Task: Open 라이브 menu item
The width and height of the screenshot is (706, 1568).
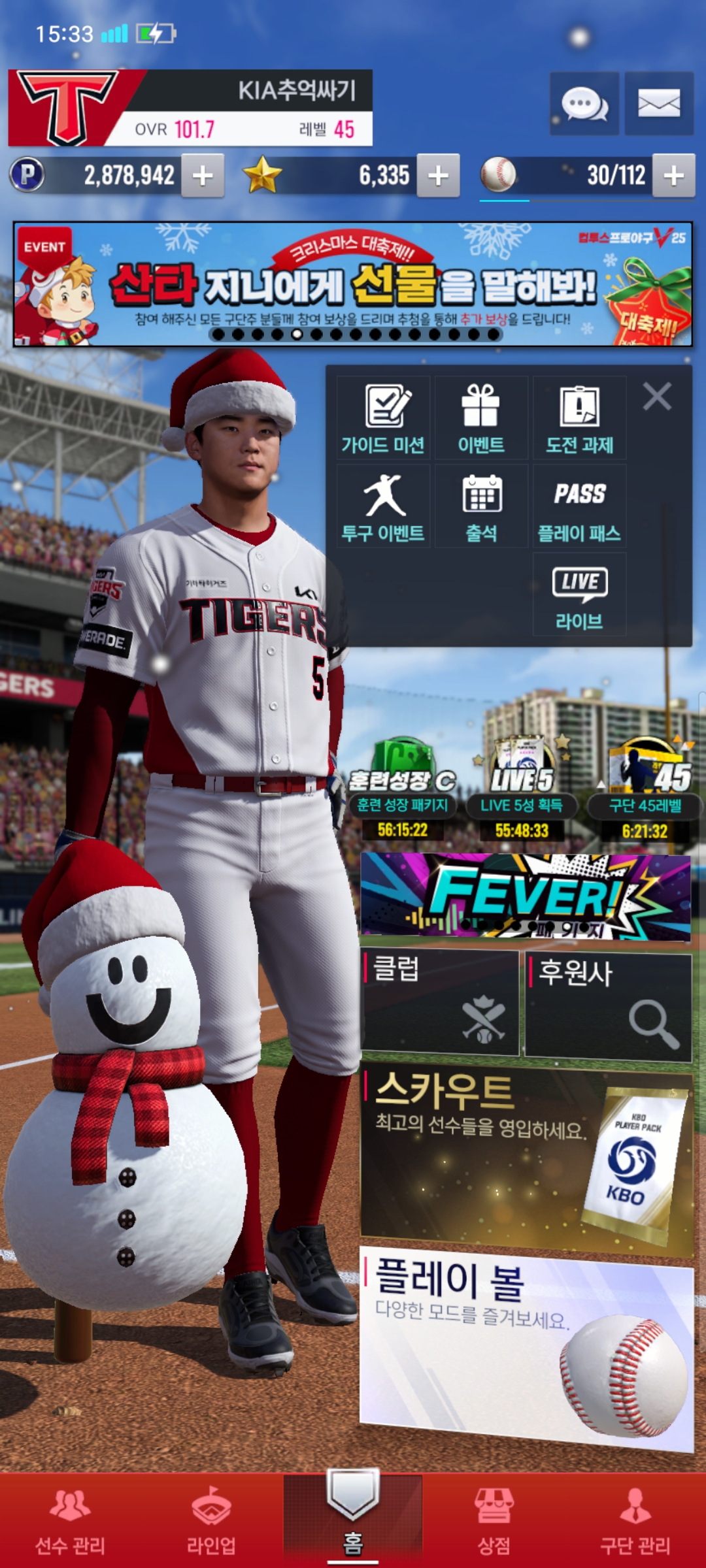Action: click(x=579, y=595)
